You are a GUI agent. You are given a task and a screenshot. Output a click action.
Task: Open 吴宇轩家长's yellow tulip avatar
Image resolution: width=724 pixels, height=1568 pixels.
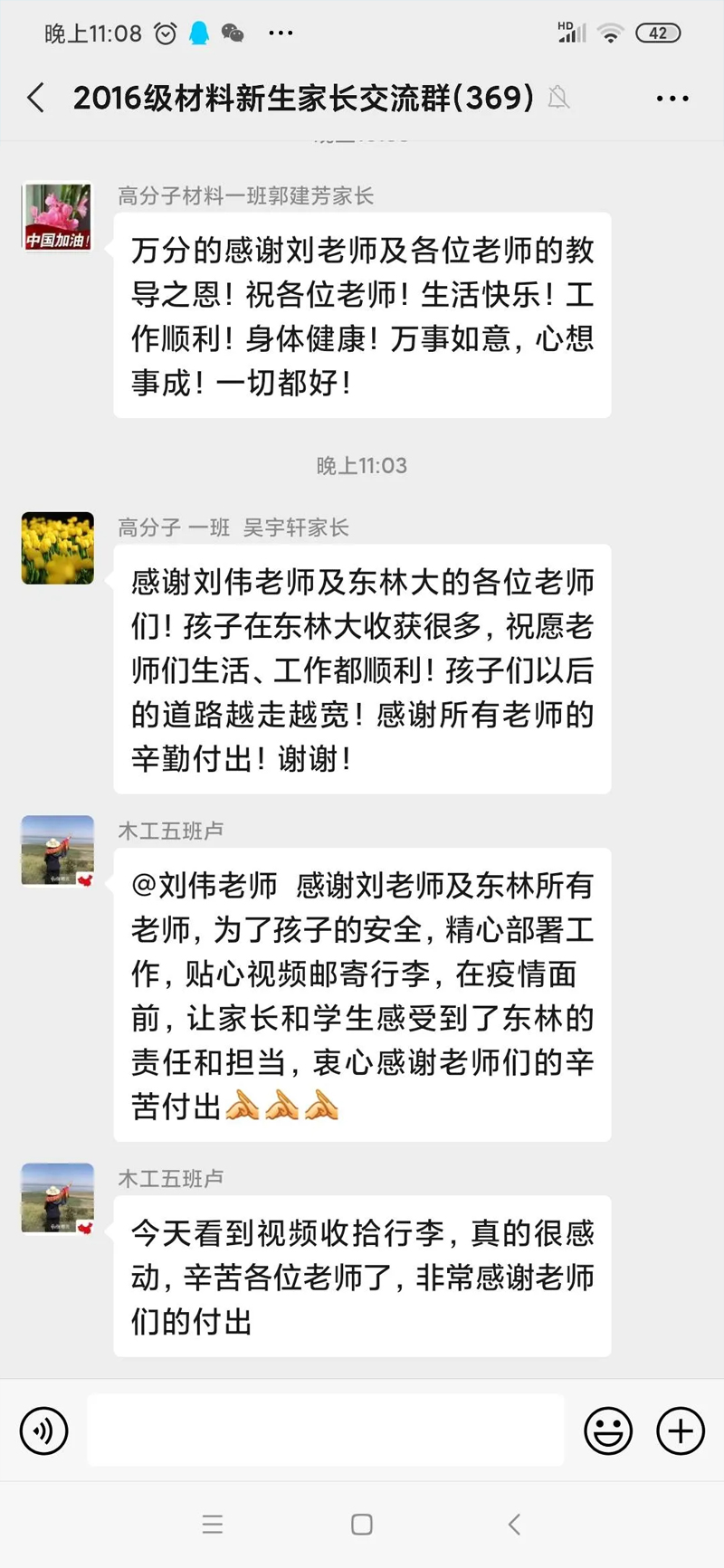58,548
